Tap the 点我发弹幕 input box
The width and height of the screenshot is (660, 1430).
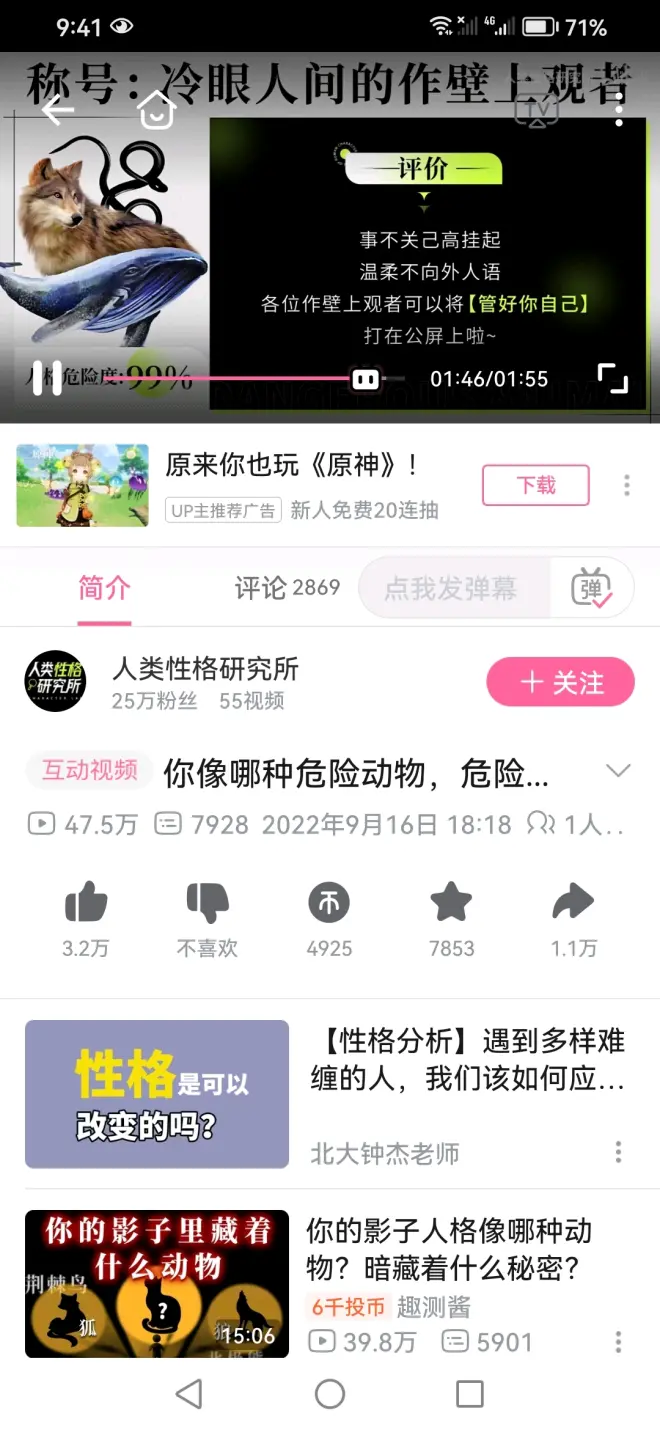(451, 588)
